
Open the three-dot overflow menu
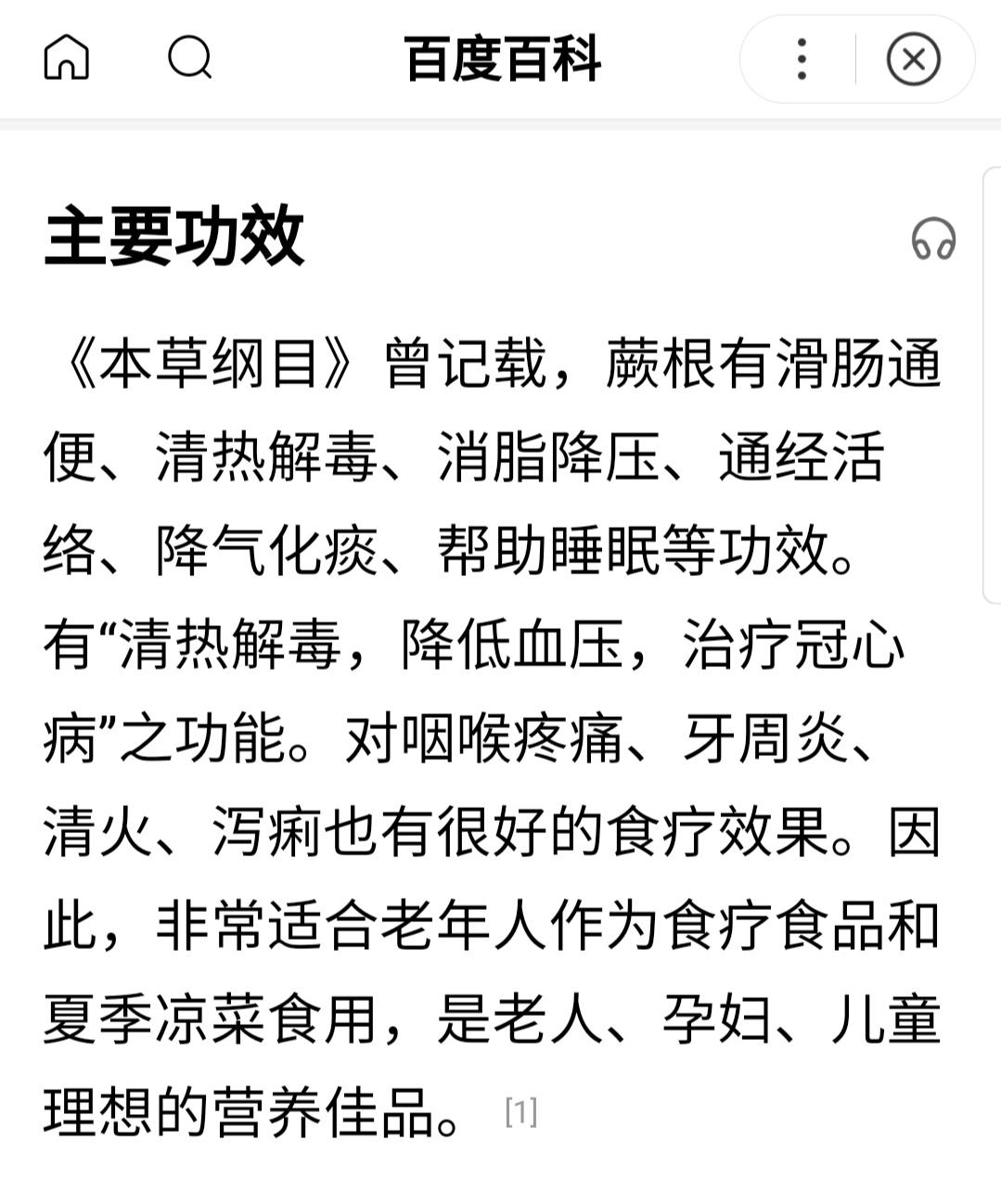pyautogui.click(x=802, y=59)
